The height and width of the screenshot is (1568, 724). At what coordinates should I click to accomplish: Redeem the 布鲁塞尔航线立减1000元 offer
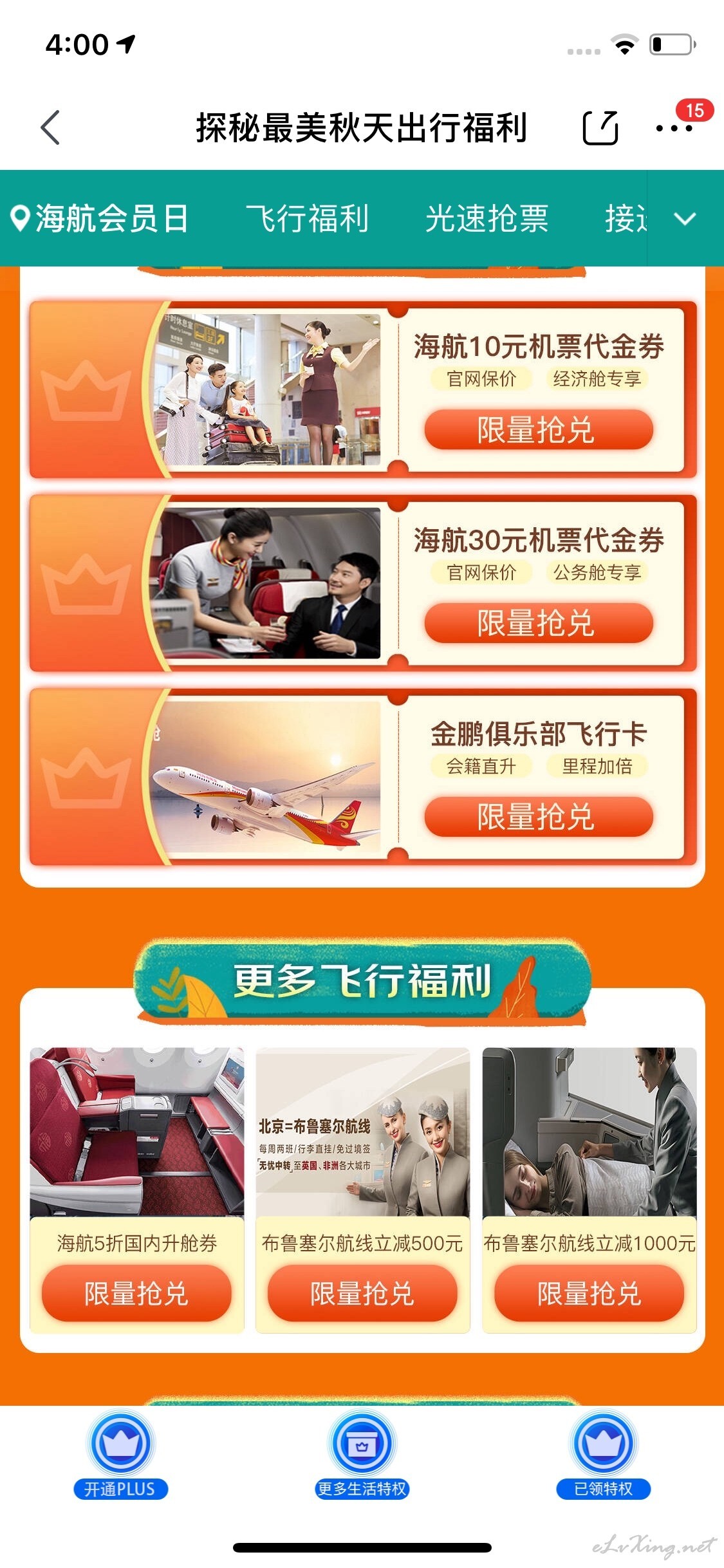pyautogui.click(x=589, y=1293)
